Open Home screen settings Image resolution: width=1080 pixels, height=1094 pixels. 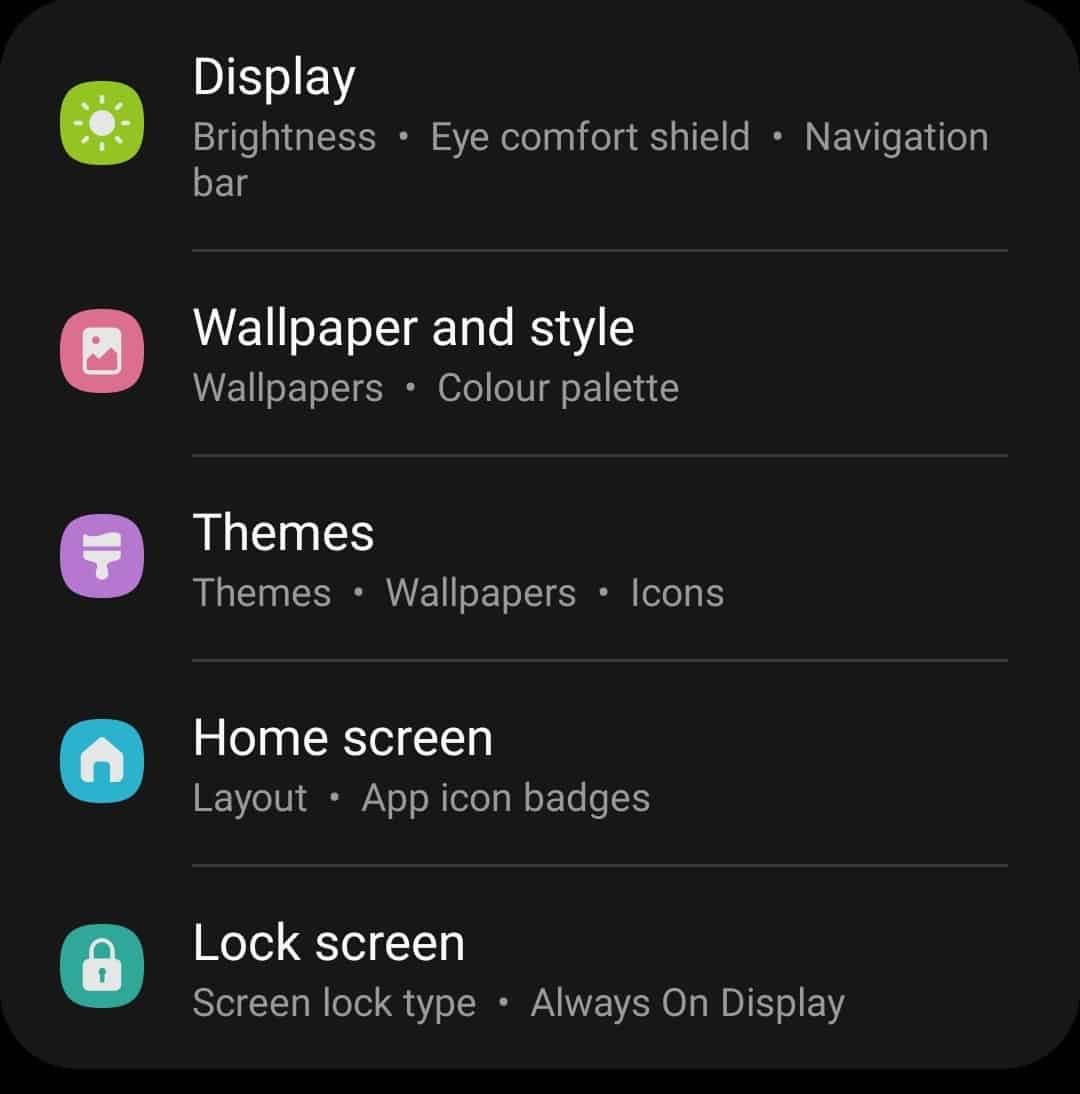pyautogui.click(x=344, y=738)
